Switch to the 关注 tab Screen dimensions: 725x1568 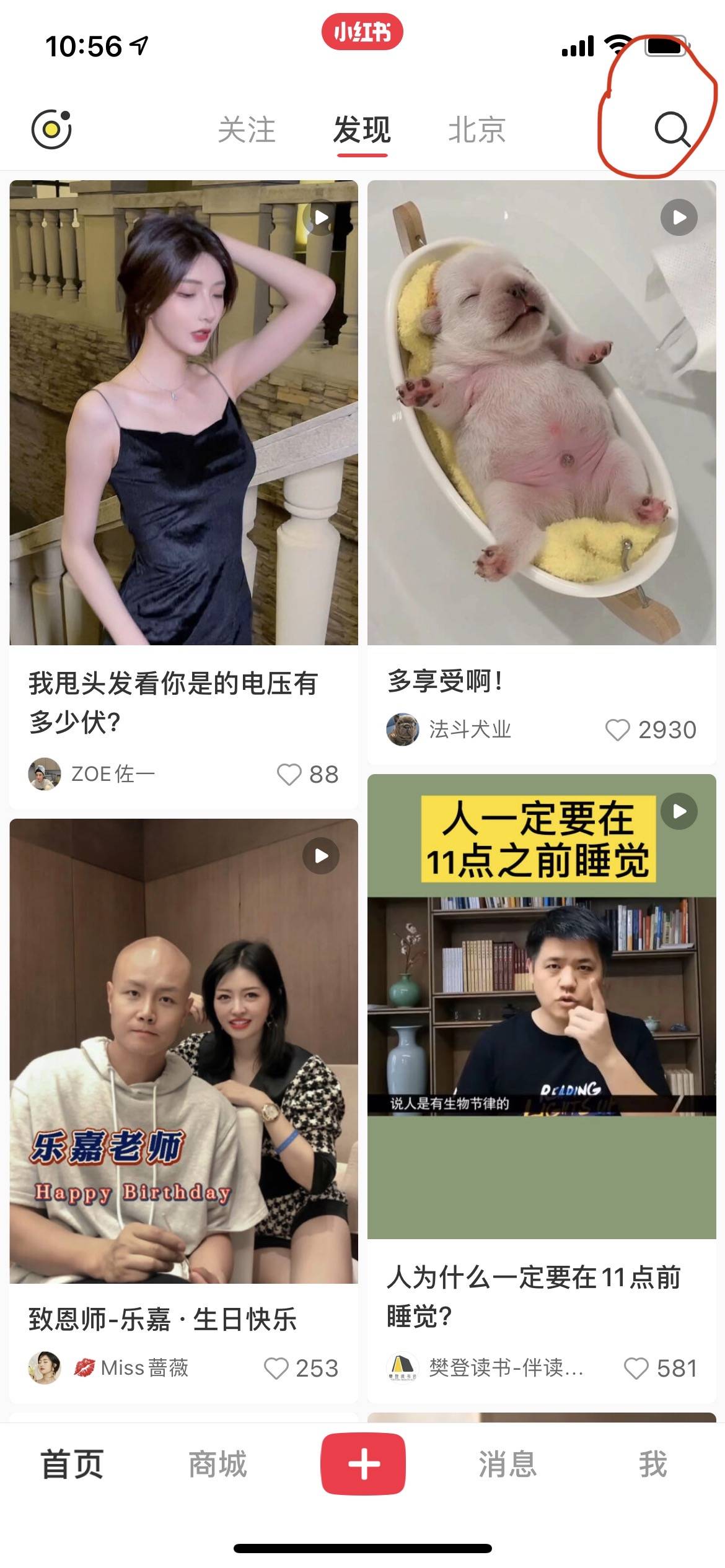[x=247, y=130]
